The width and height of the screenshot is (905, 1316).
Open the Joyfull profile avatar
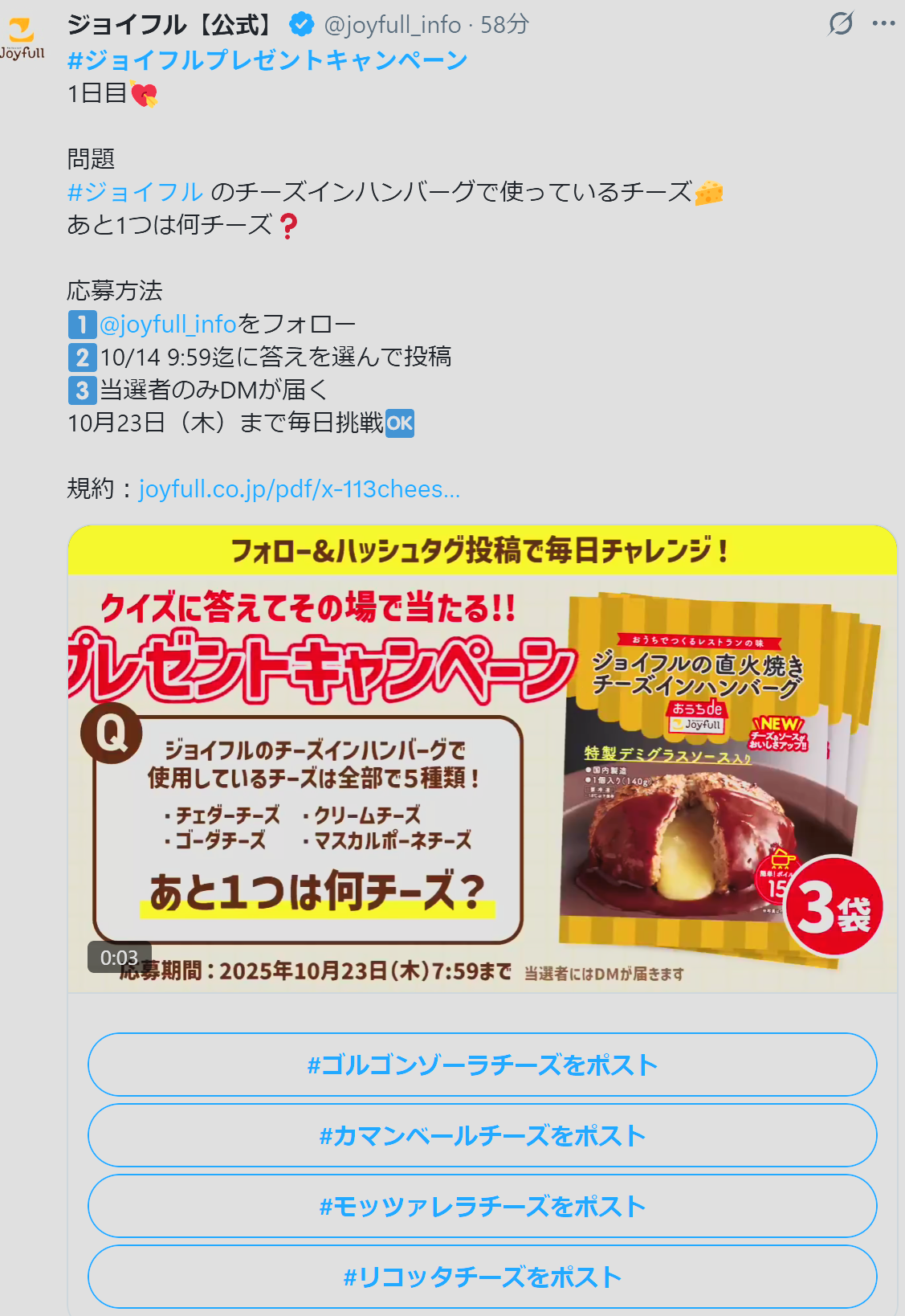[22, 38]
